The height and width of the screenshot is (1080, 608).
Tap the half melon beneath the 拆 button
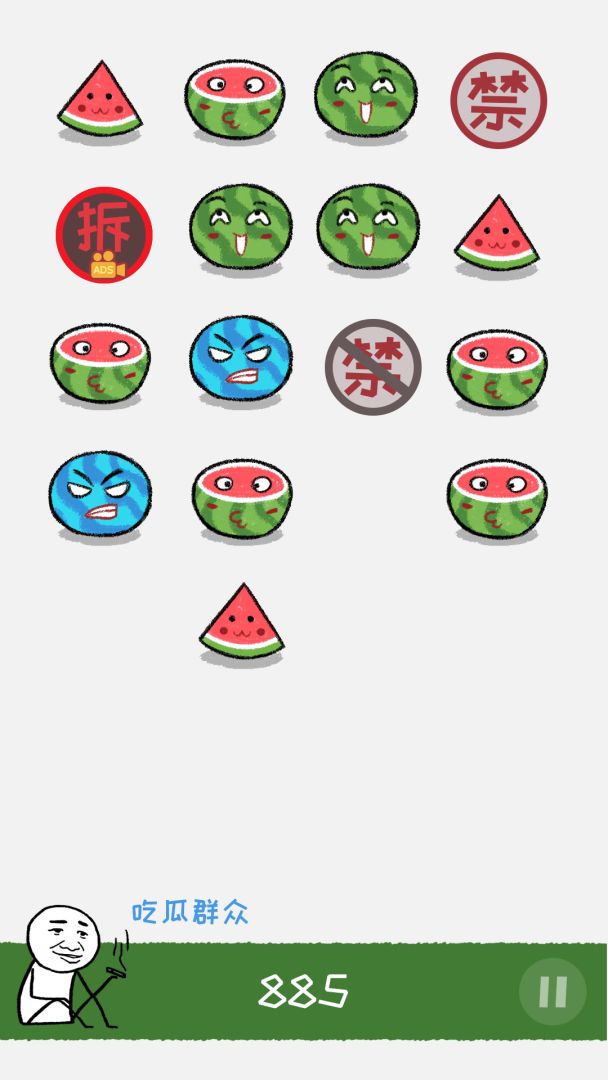coord(100,364)
